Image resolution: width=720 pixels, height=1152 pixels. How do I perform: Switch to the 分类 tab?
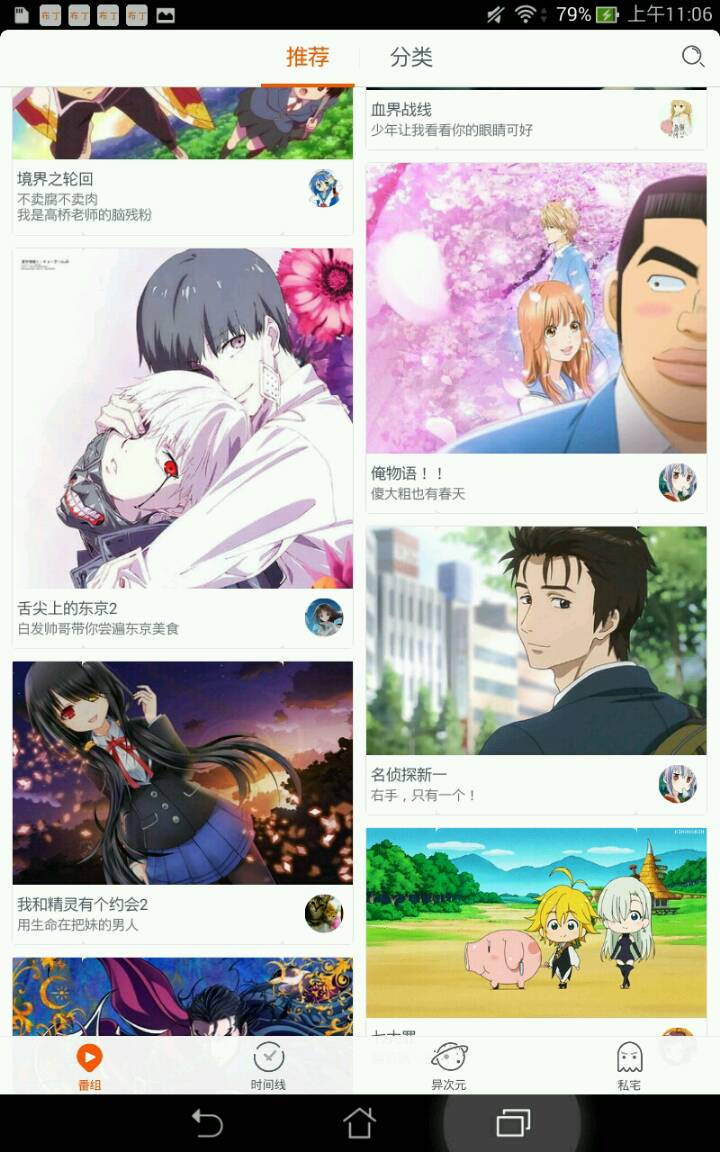click(x=411, y=58)
